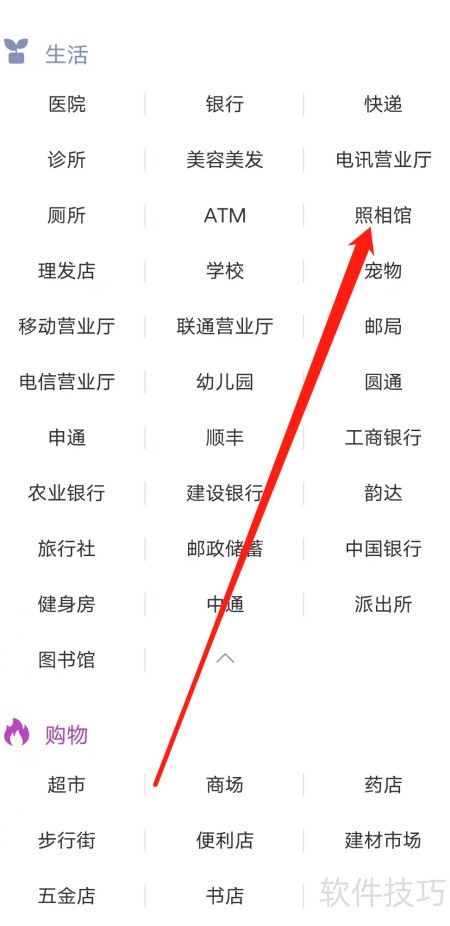450x926 pixels.
Task: Tap the 快递 category
Action: coord(383,105)
